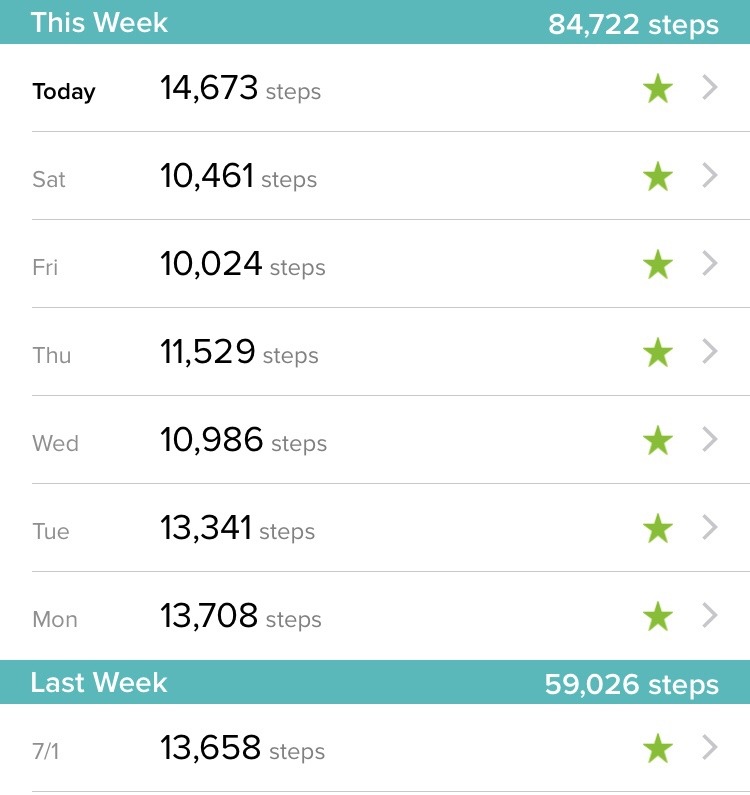This screenshot has width=750, height=795.
Task: Open the 7/1 entry with 13,658 steps
Action: click(x=375, y=748)
